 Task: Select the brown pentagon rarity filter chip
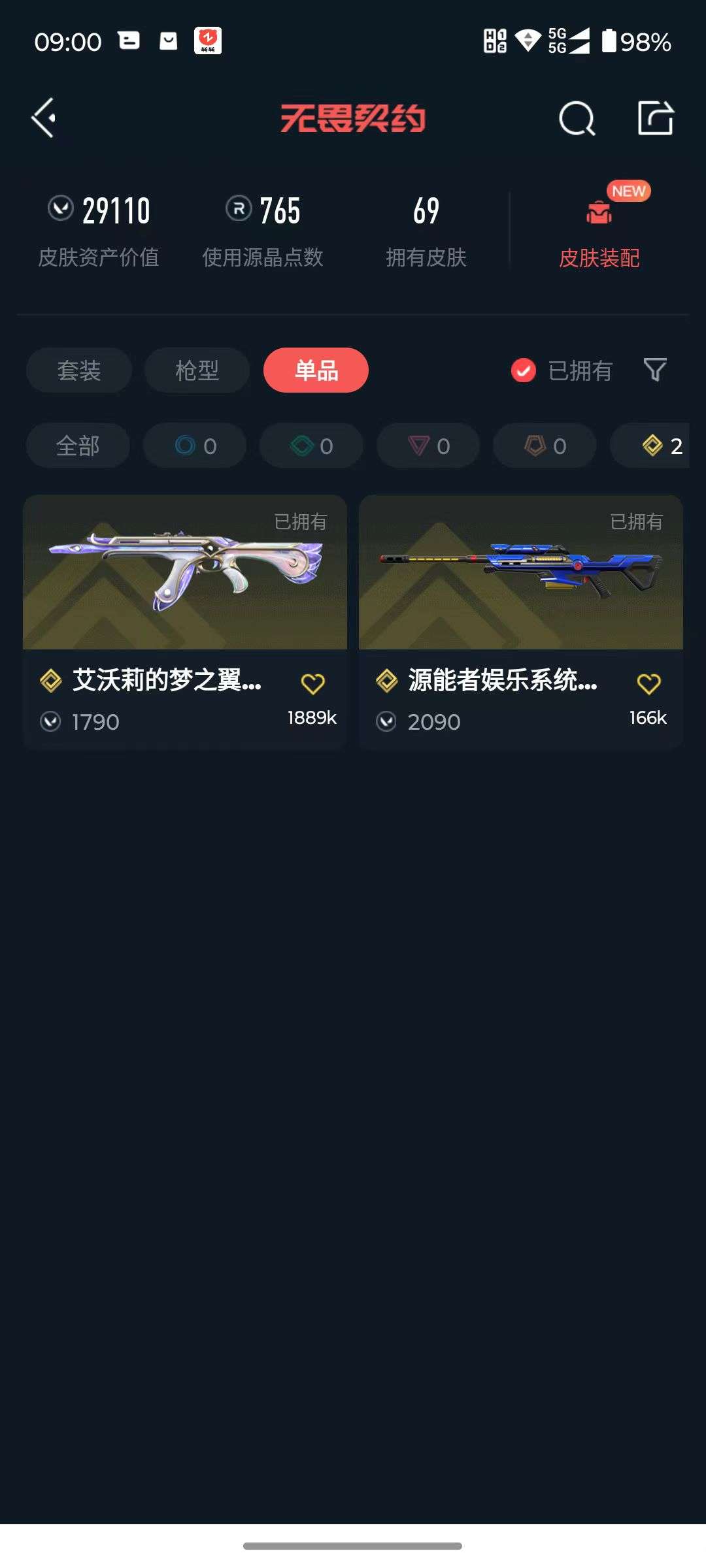[x=543, y=445]
